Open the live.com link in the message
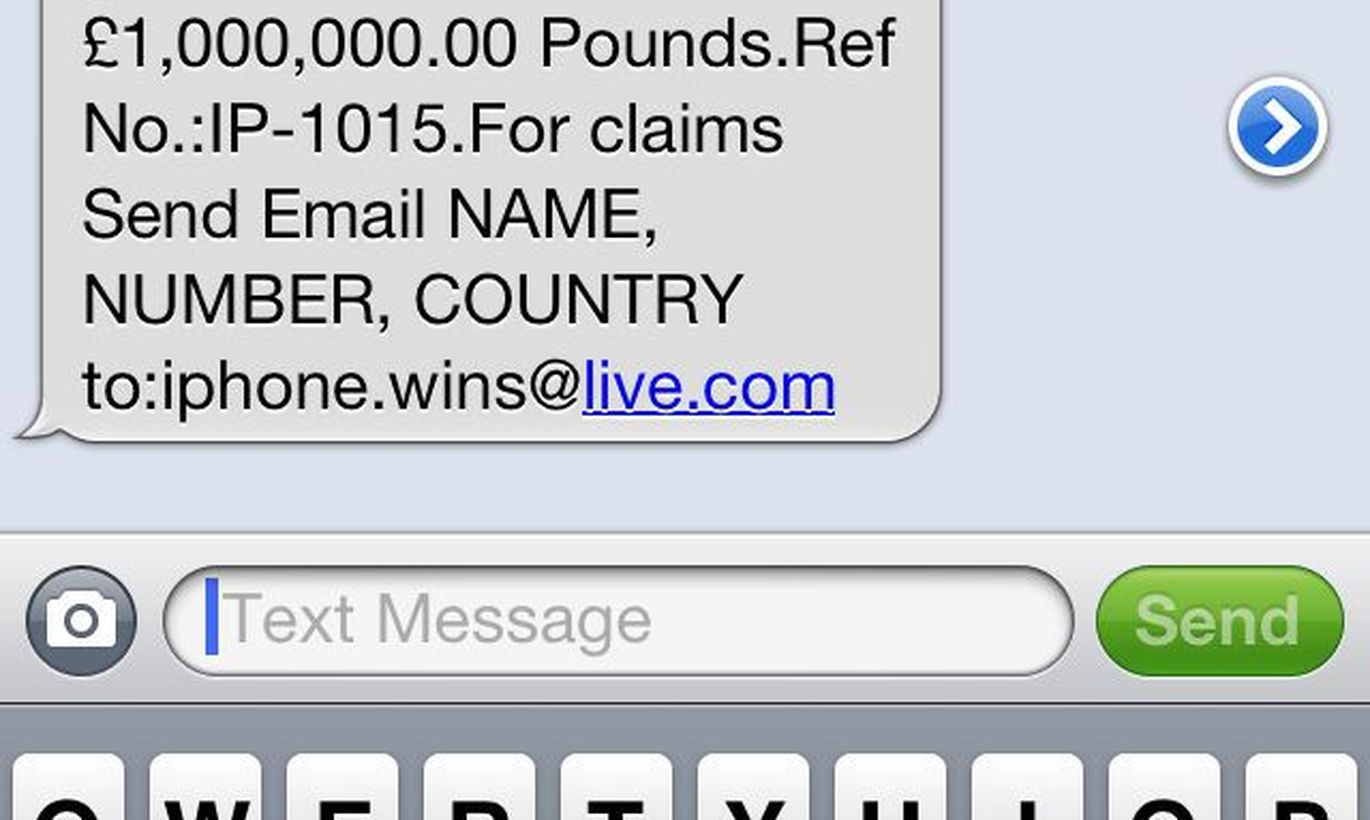This screenshot has width=1370, height=820. tap(708, 388)
